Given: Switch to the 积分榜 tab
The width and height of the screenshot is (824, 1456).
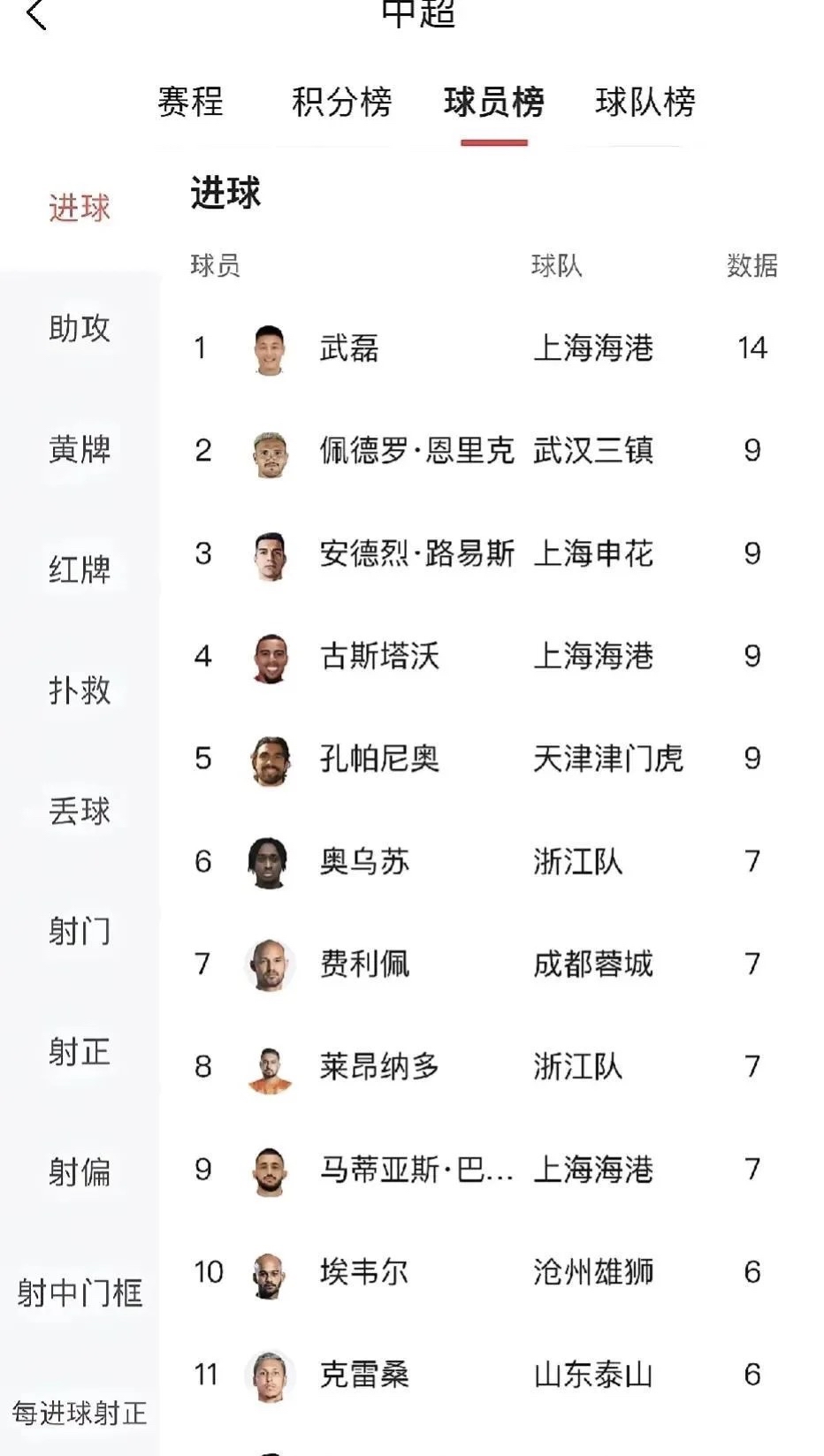Looking at the screenshot, I should (341, 102).
